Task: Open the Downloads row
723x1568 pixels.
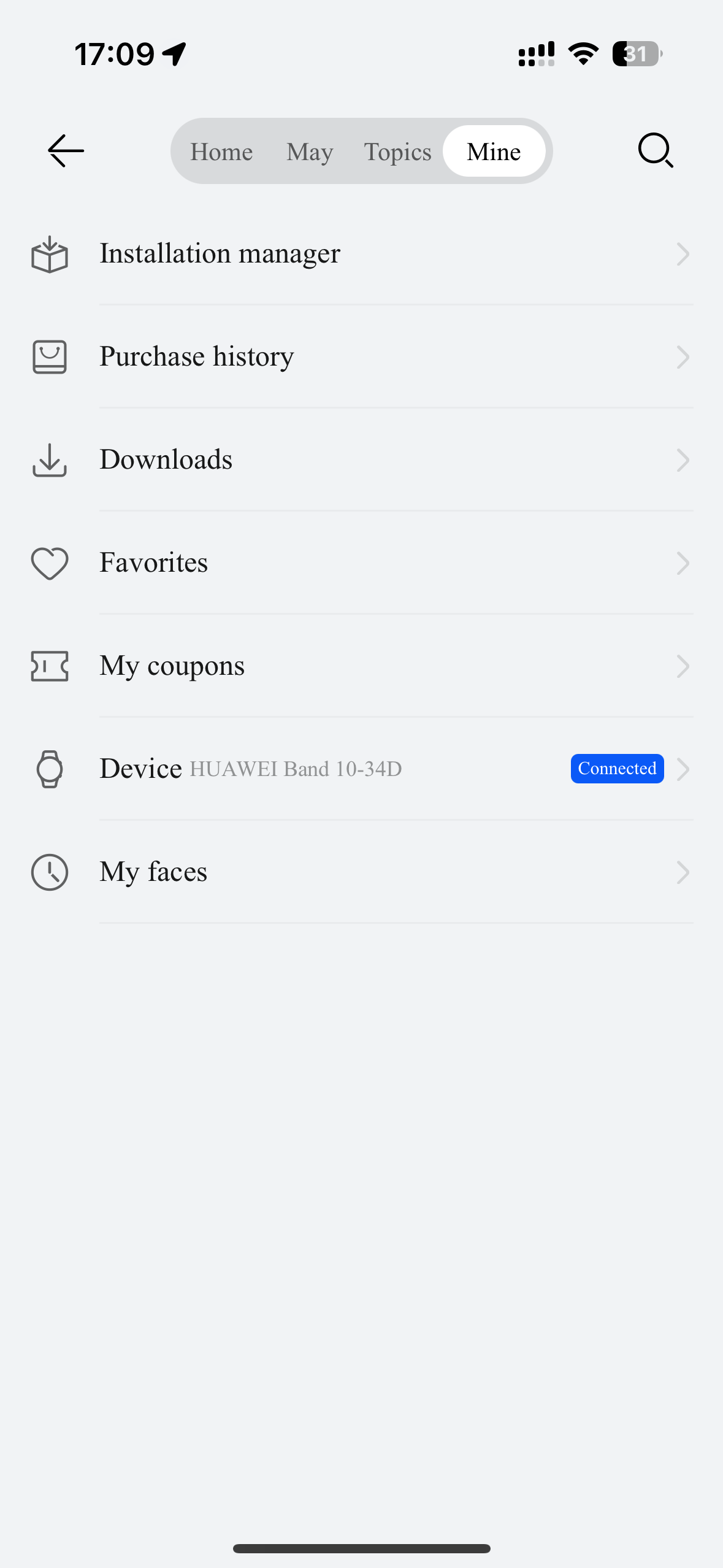Action: [362, 460]
